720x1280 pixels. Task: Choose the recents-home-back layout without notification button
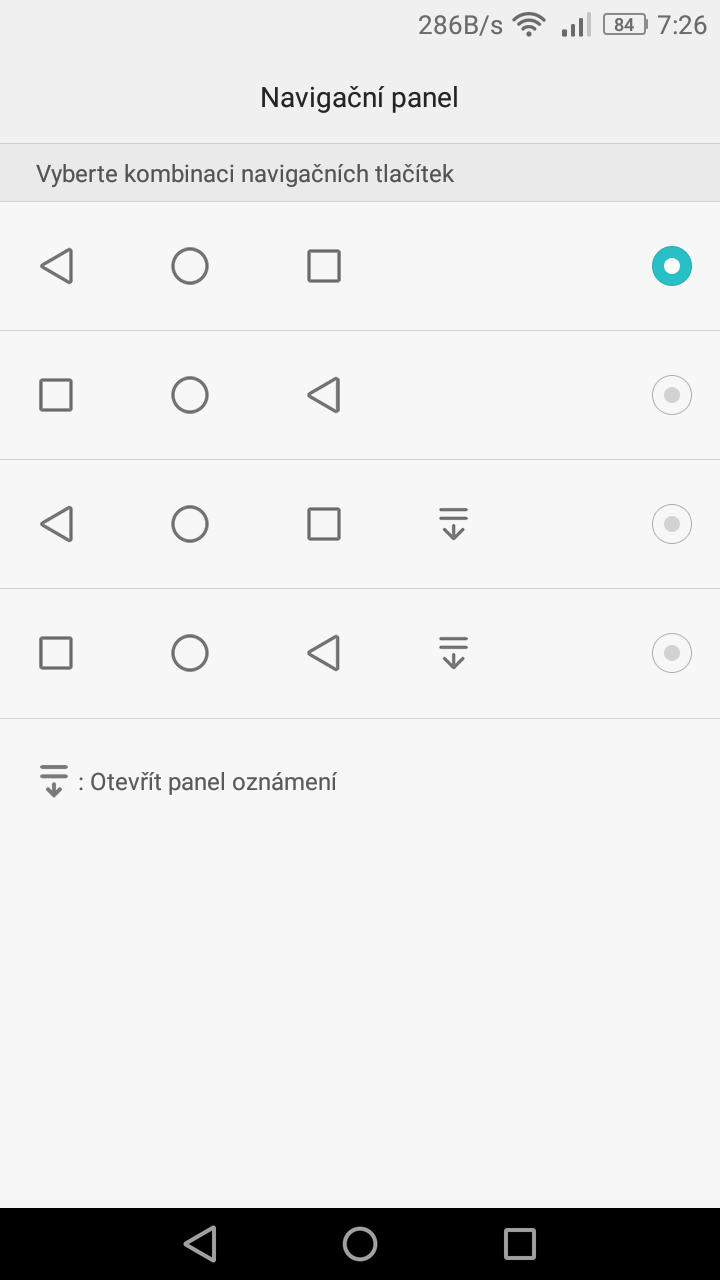click(x=360, y=395)
